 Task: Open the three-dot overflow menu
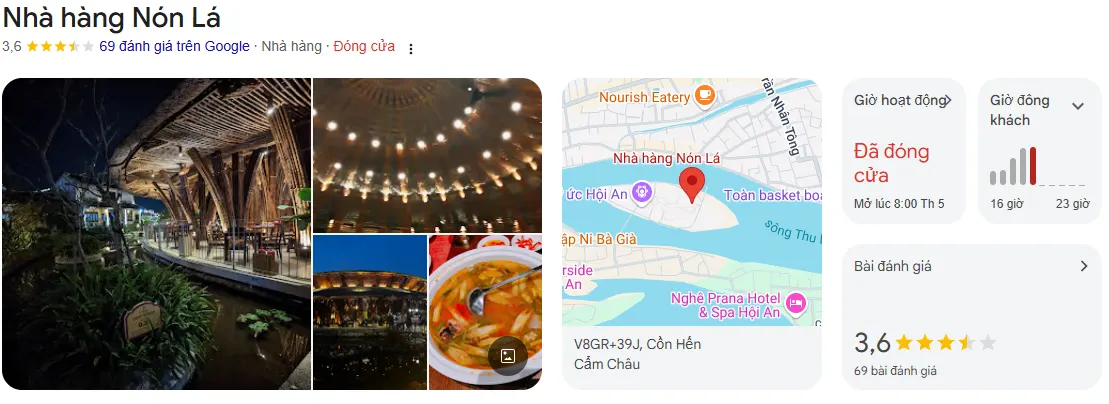pyautogui.click(x=410, y=48)
